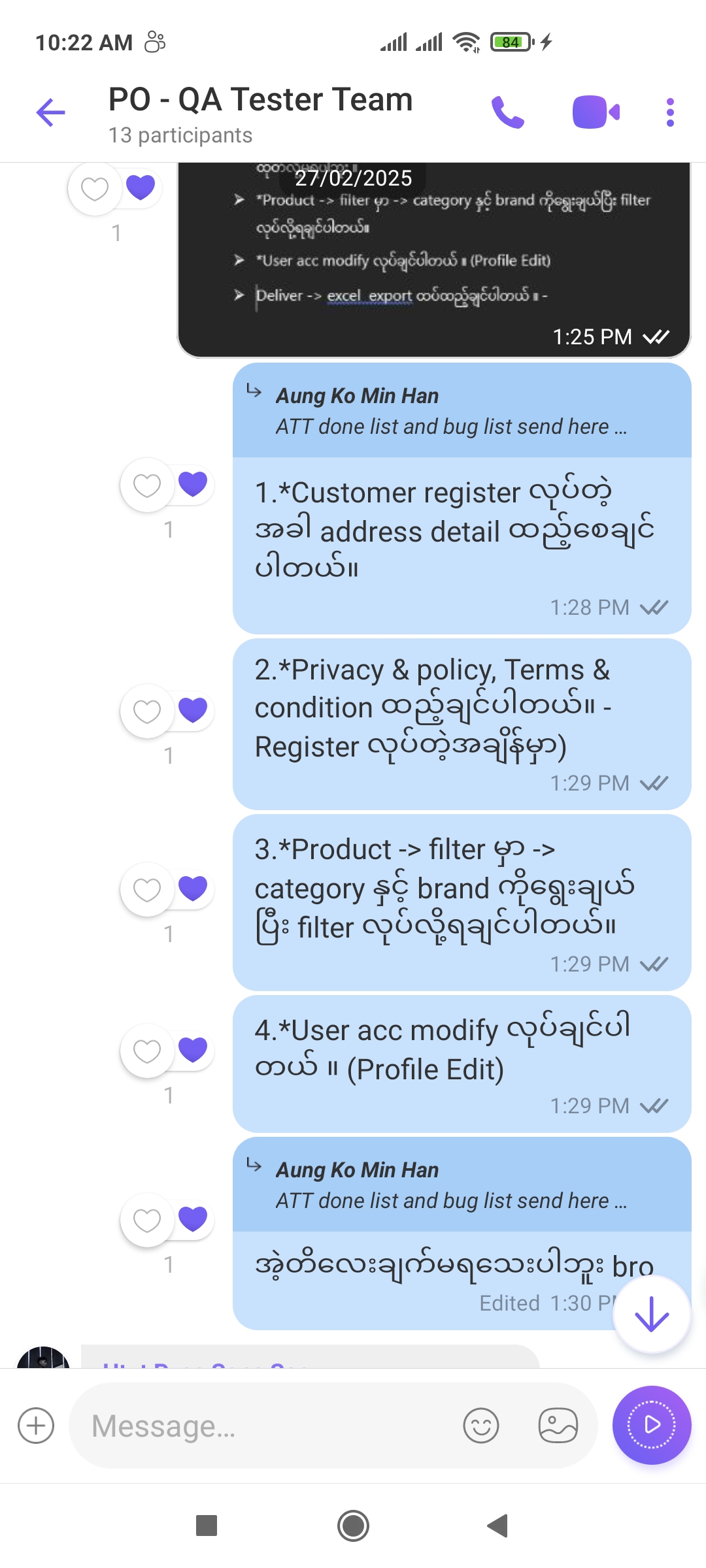Like the screenshot image message
The width and height of the screenshot is (706, 1568).
(x=95, y=189)
